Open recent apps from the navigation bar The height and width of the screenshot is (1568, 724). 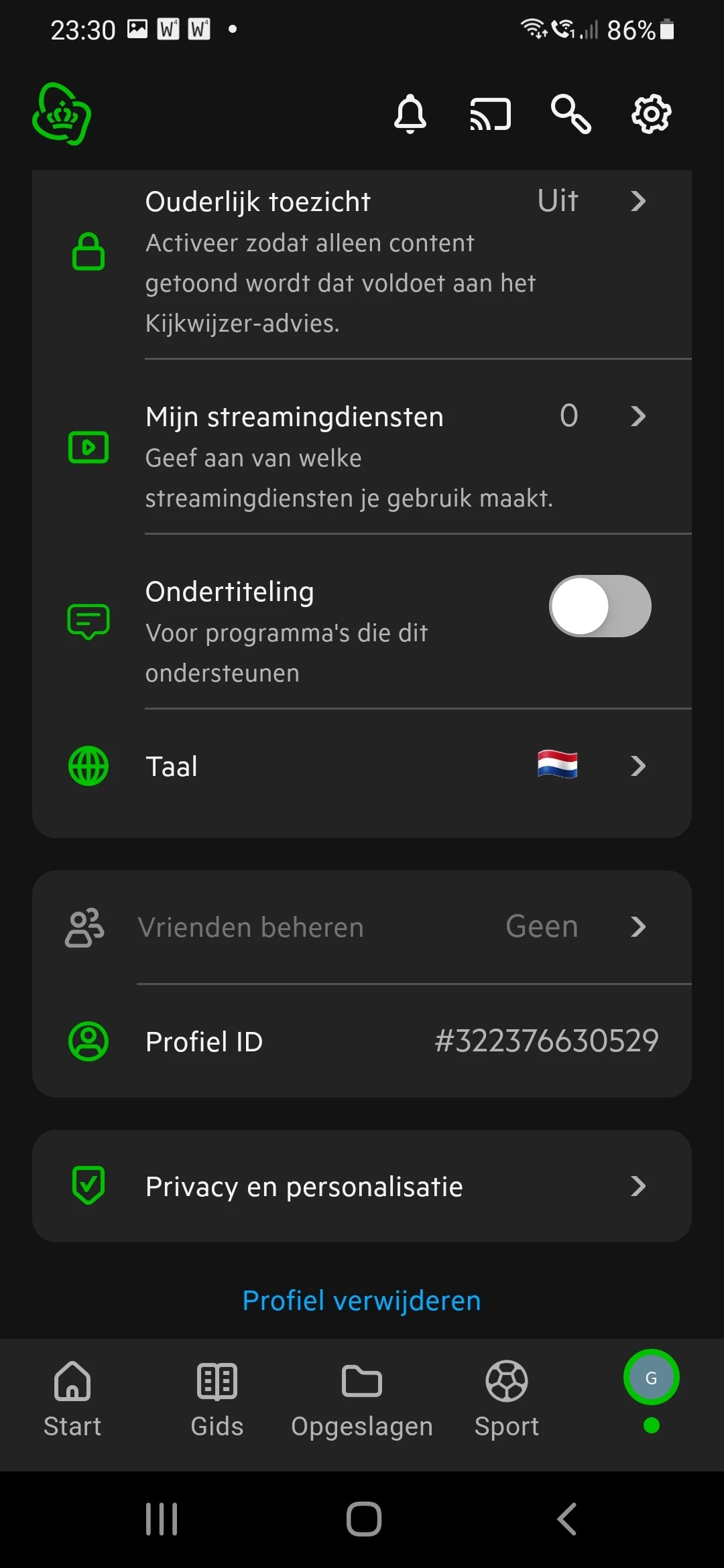pos(162,1519)
